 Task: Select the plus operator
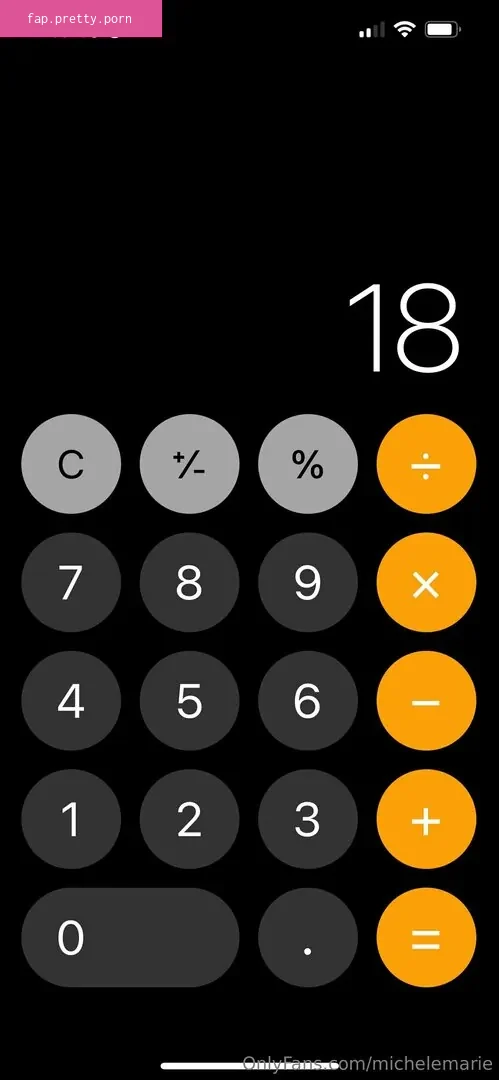tap(427, 820)
